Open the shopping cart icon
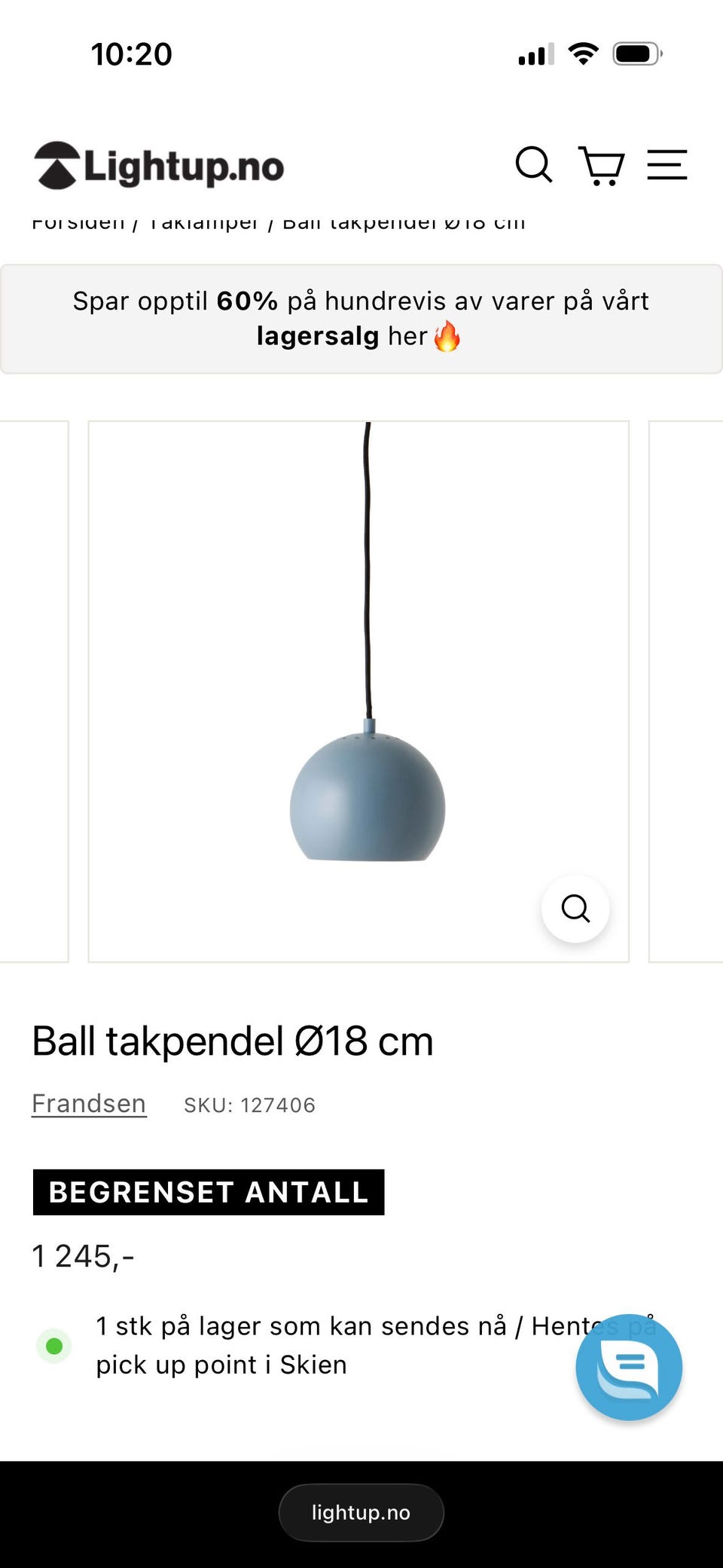This screenshot has width=723, height=1568. click(x=601, y=165)
